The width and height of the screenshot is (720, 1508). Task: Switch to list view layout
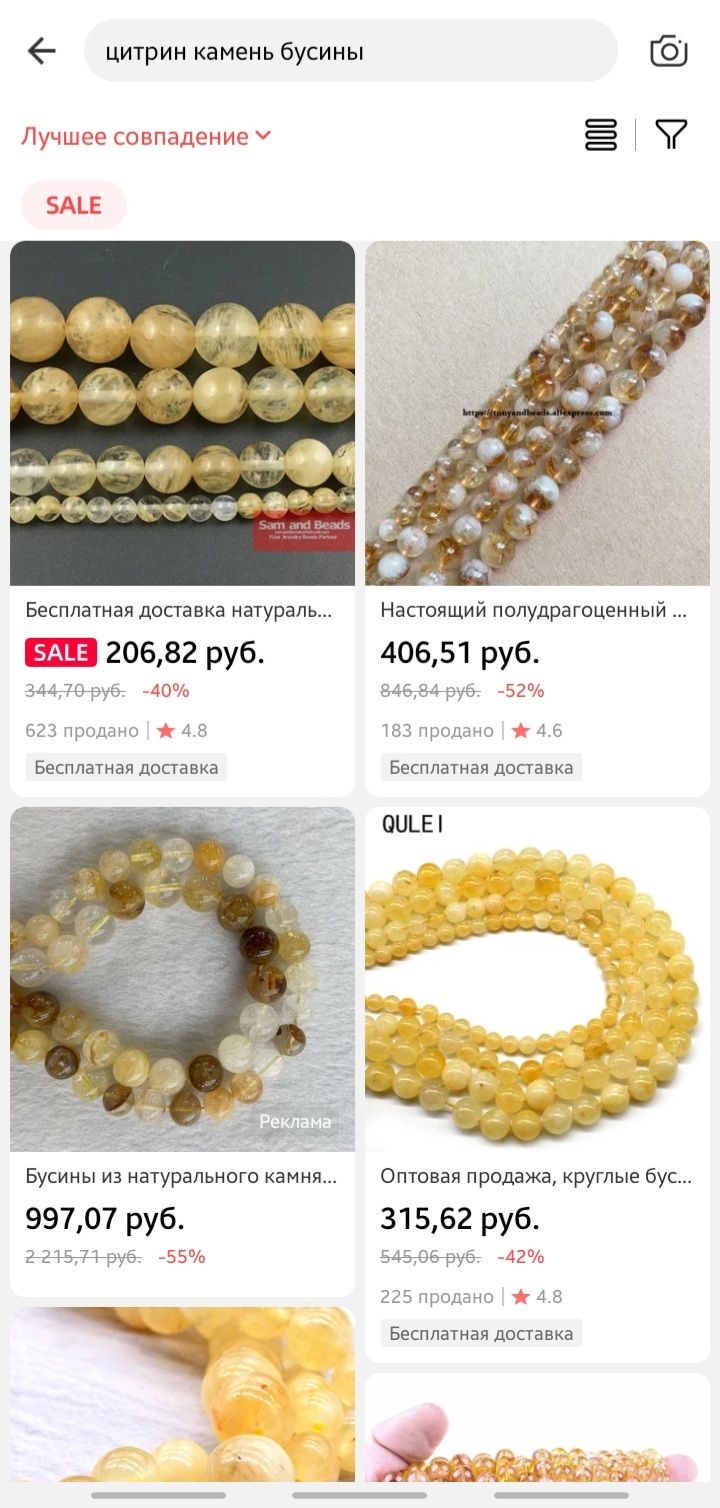tap(601, 135)
